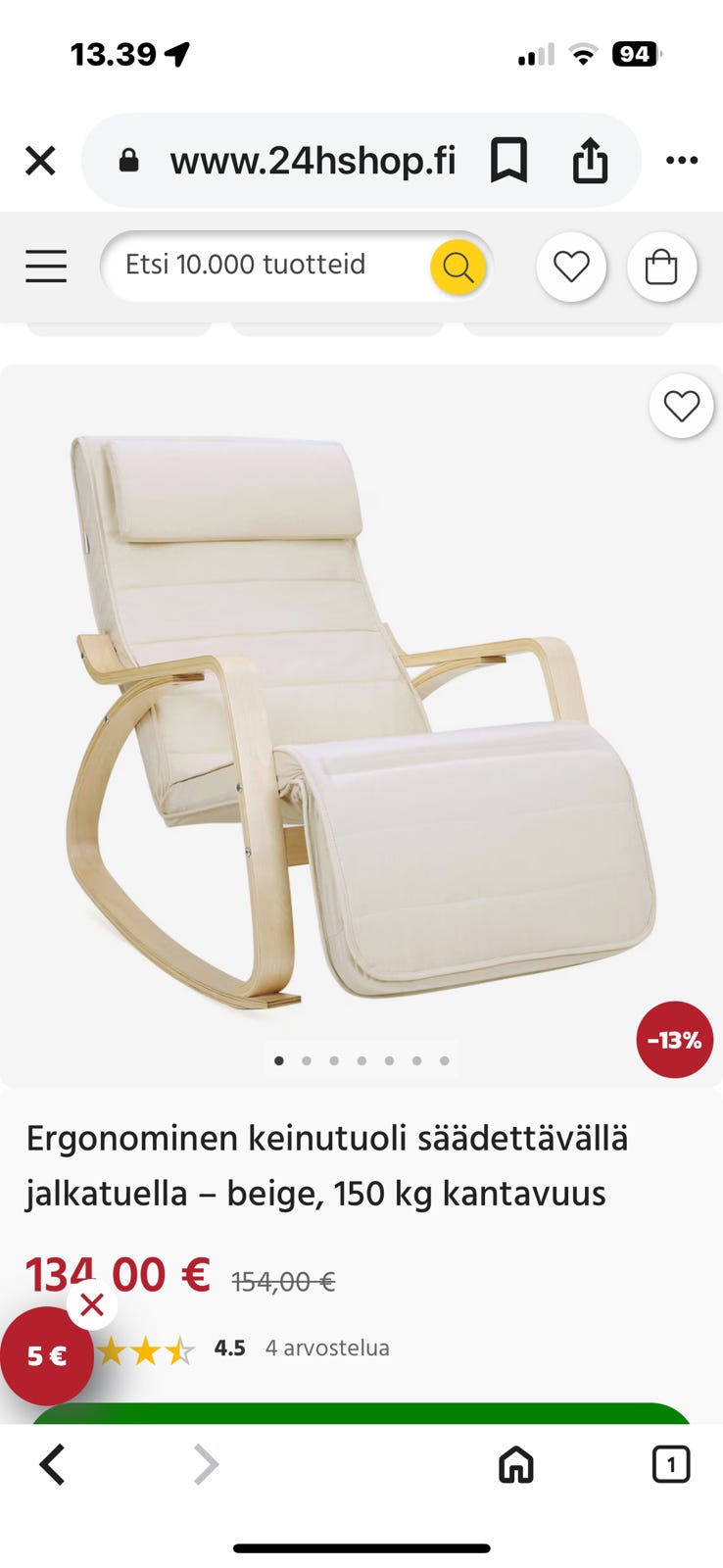Viewport: 723px width, 1568px height.
Task: Open the browser tabs overview
Action: click(670, 1465)
